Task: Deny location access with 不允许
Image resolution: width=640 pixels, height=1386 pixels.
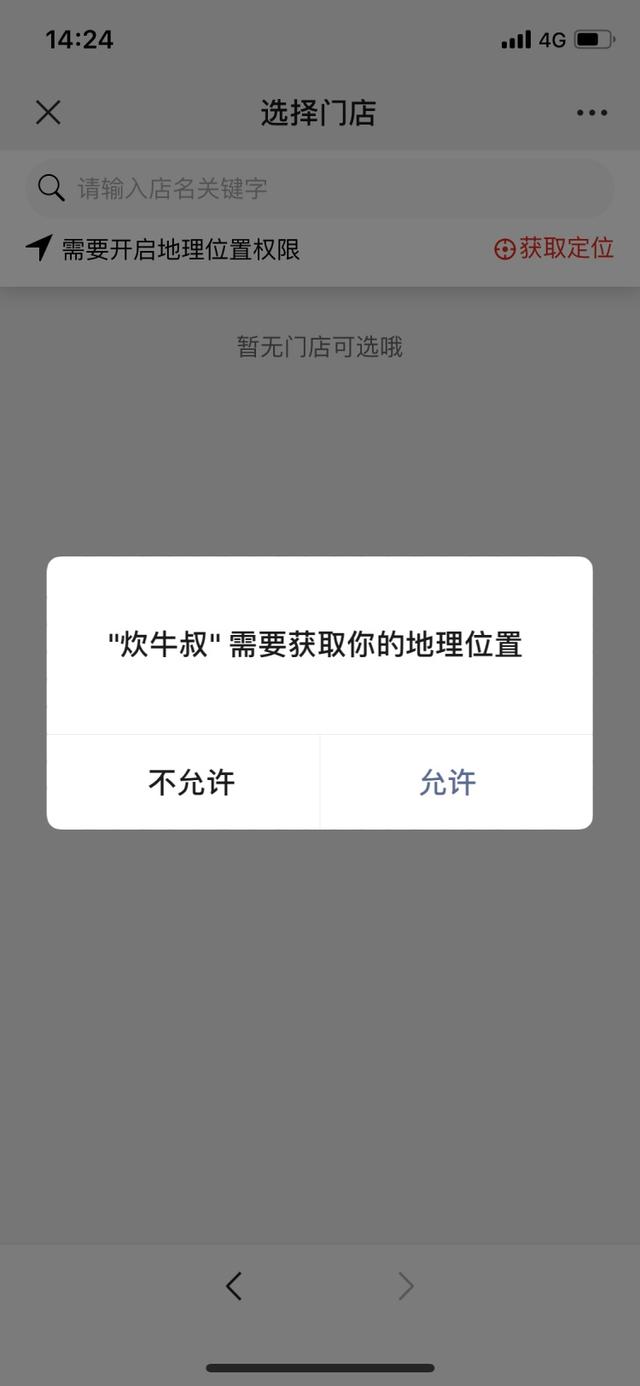Action: coord(191,782)
